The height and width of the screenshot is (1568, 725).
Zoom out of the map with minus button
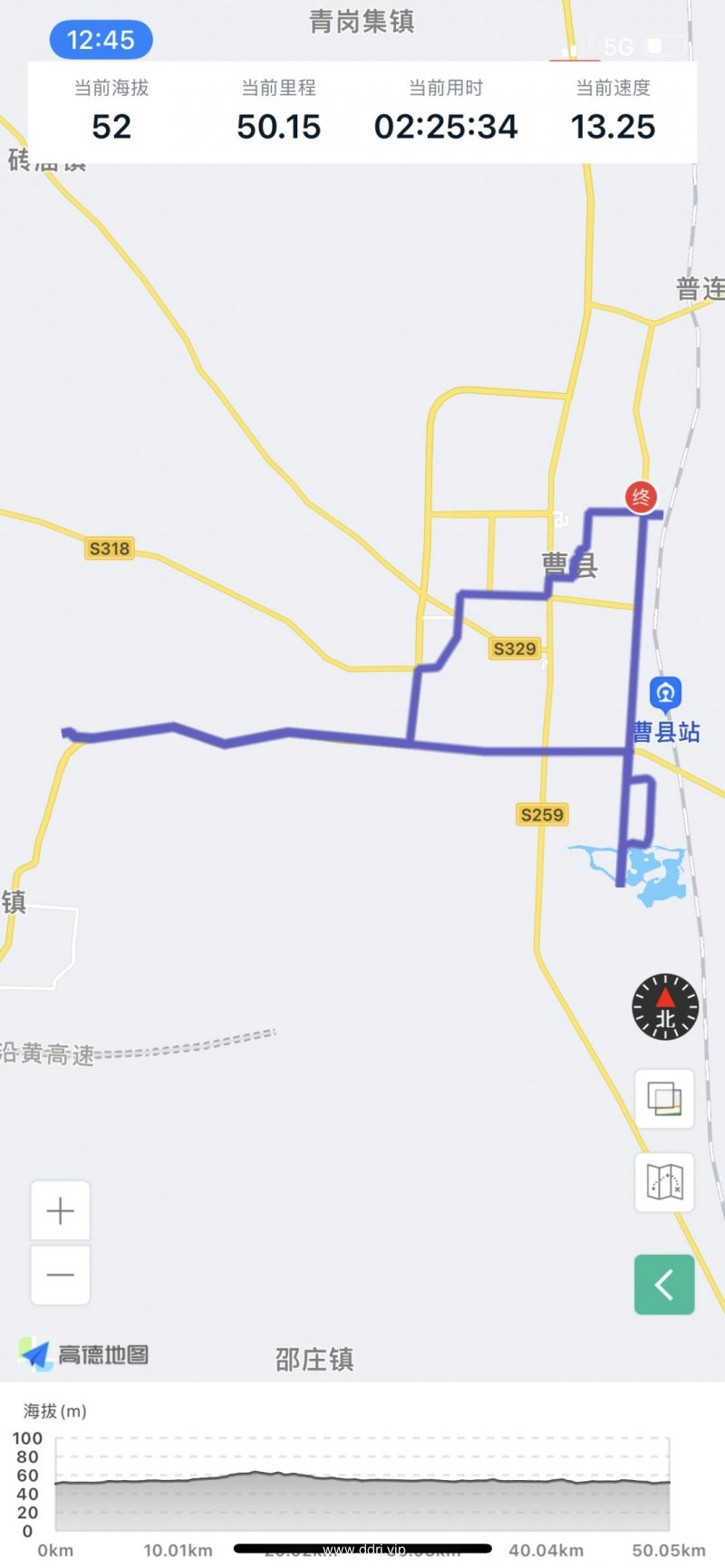60,1275
